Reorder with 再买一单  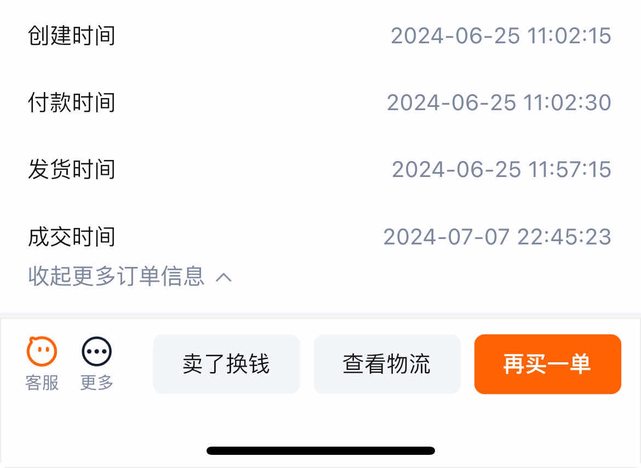547,364
